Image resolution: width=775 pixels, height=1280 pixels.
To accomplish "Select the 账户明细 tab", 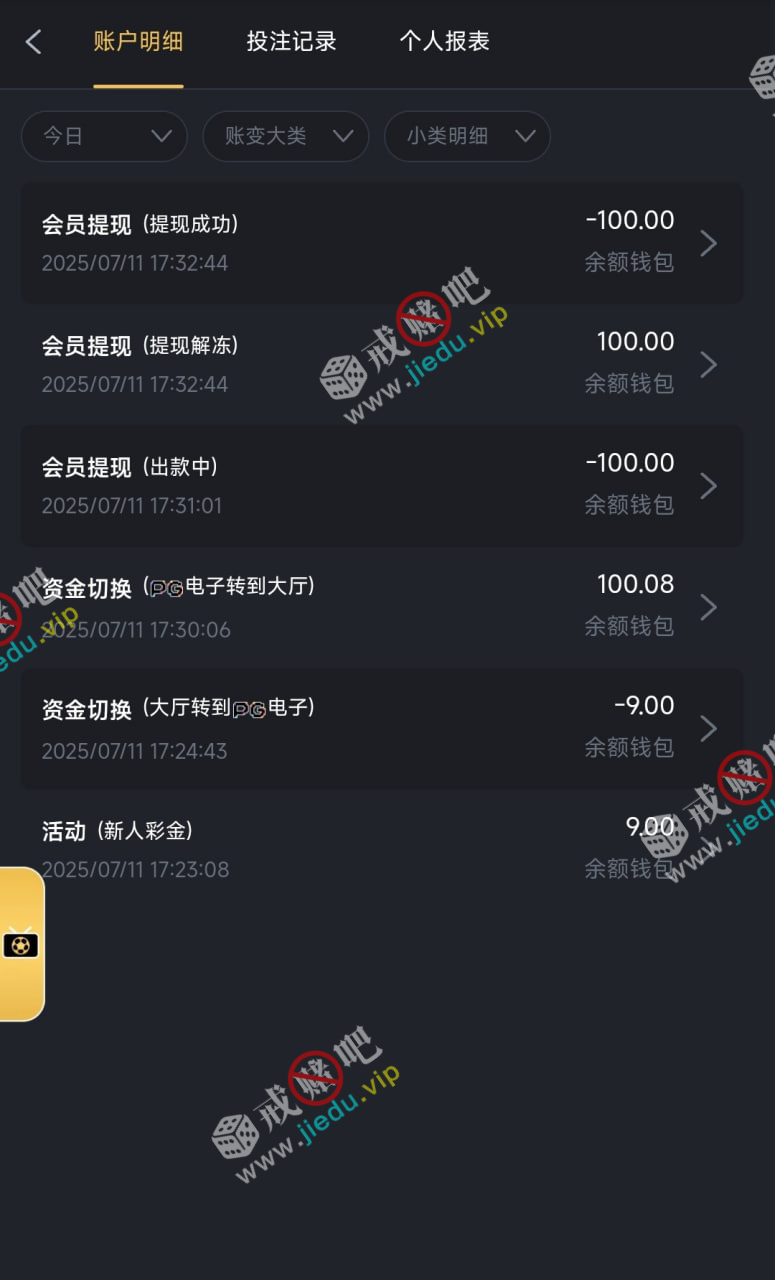I will (x=138, y=42).
